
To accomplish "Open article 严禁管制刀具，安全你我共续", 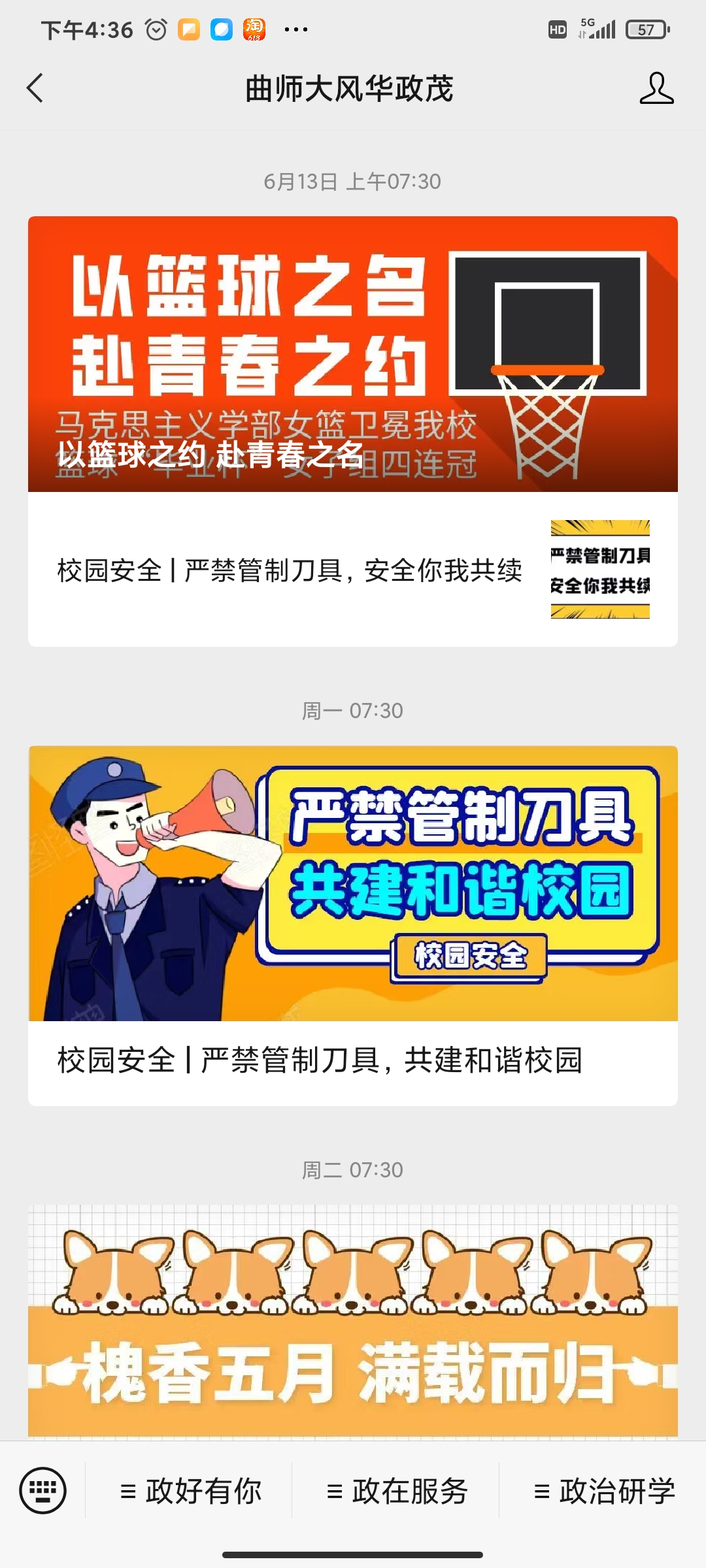I will [353, 570].
